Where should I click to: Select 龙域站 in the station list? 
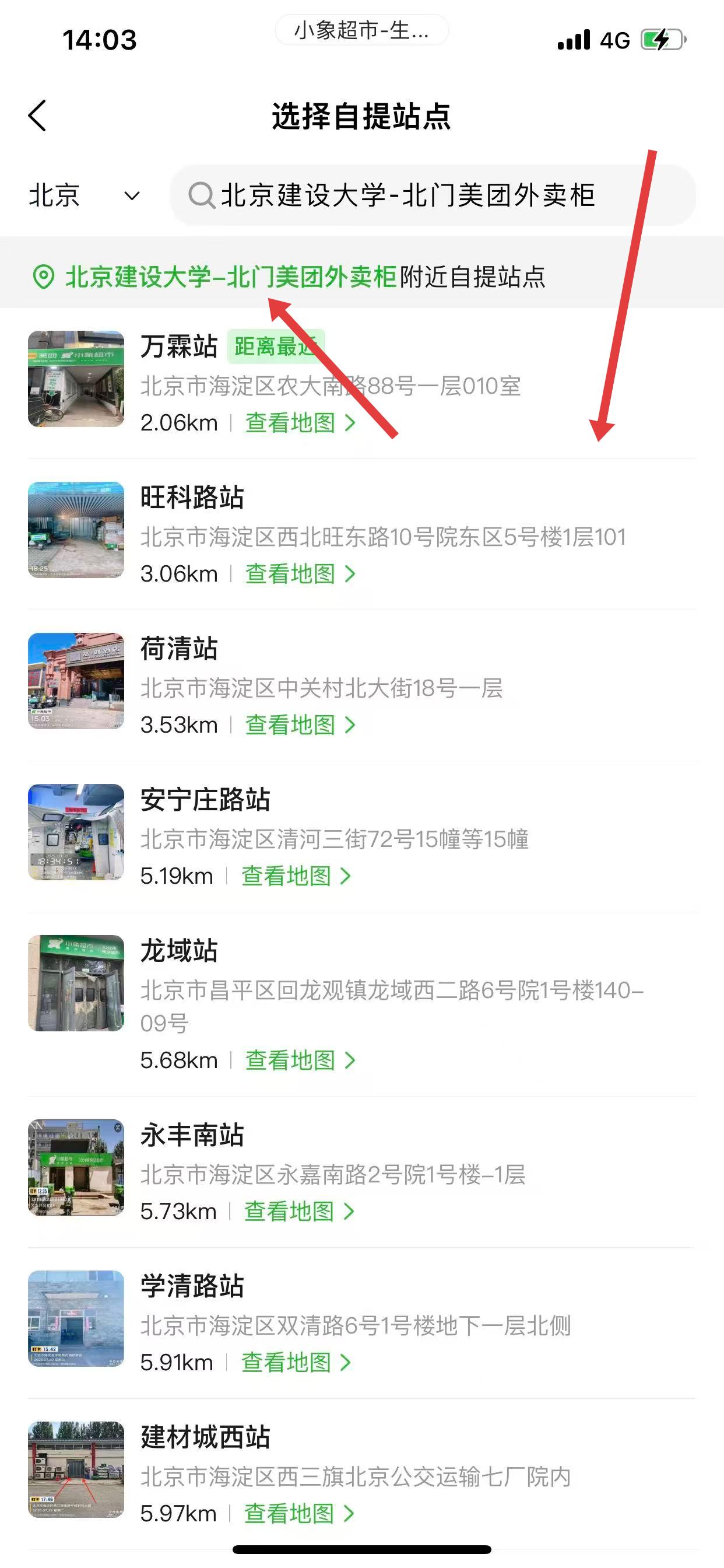(179, 951)
